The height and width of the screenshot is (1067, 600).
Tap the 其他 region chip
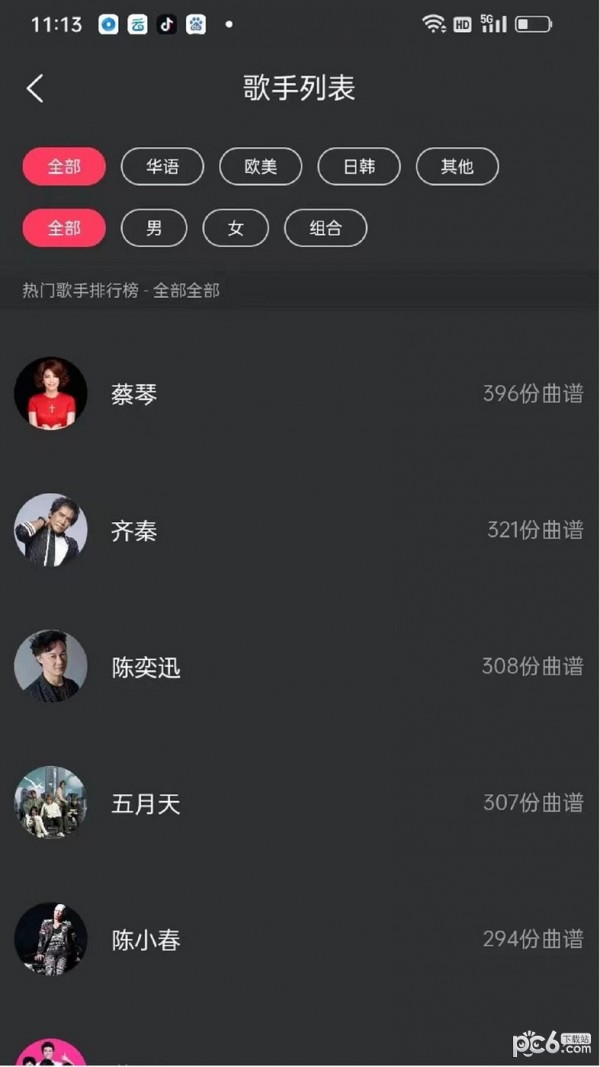pyautogui.click(x=457, y=167)
